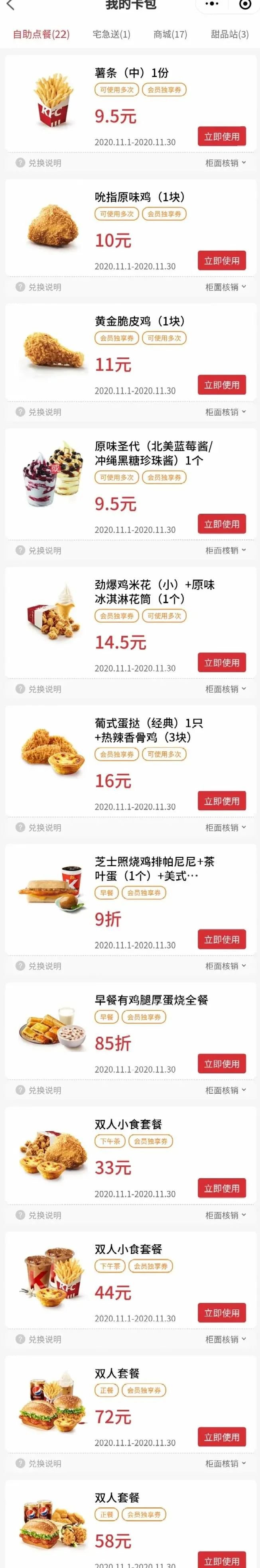Use the 33元 双人小食套餐 coupon
The width and height of the screenshot is (260, 1568).
222,1188
